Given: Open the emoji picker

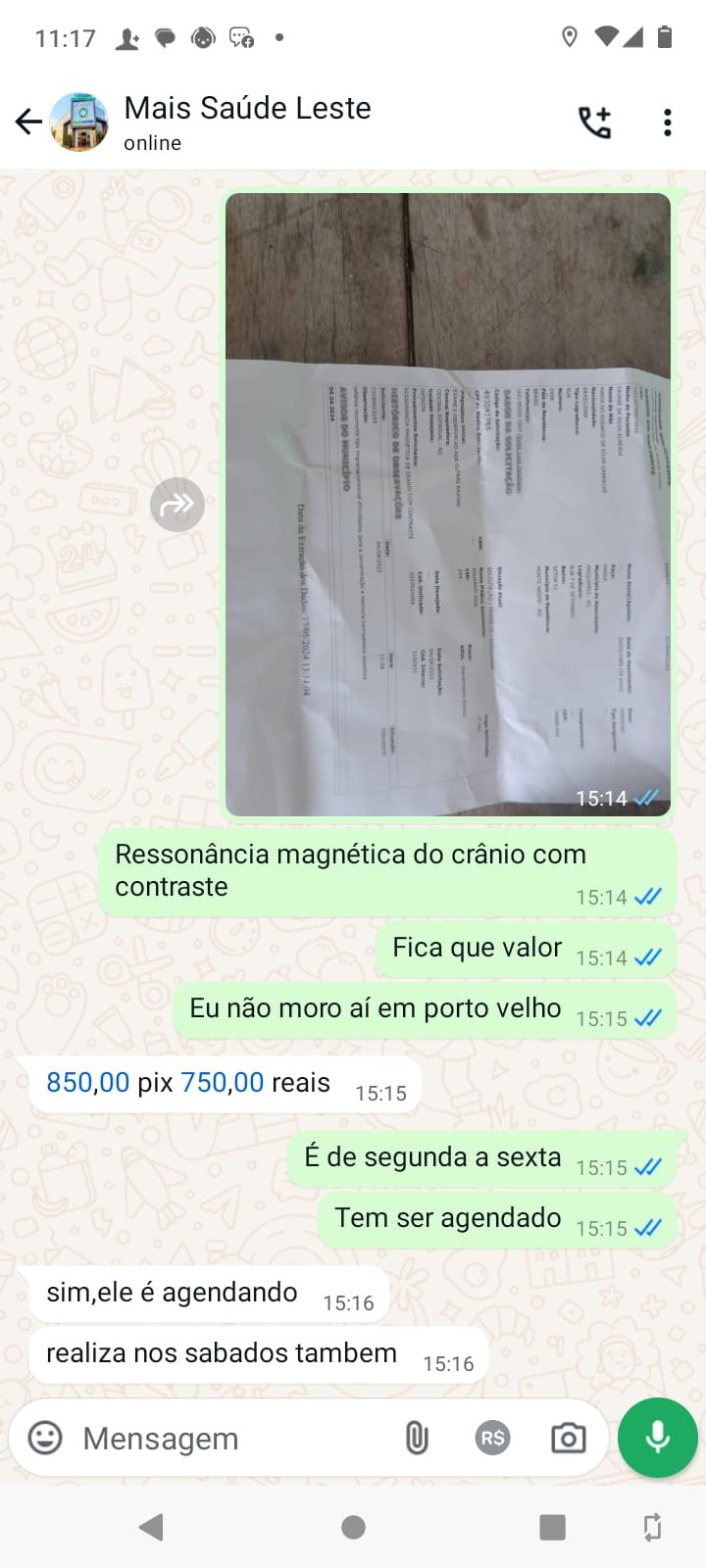Looking at the screenshot, I should coord(45,1438).
